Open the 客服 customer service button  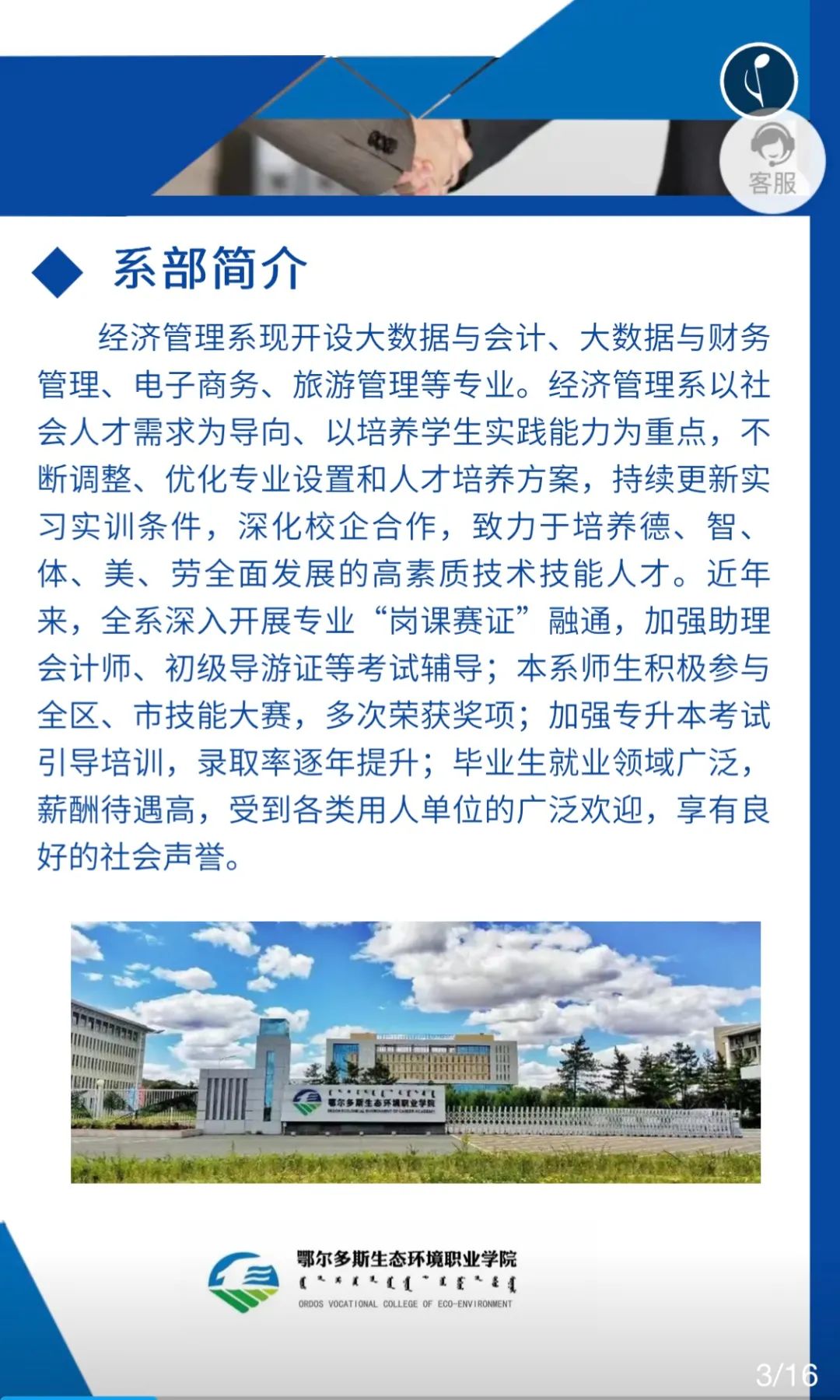click(772, 161)
